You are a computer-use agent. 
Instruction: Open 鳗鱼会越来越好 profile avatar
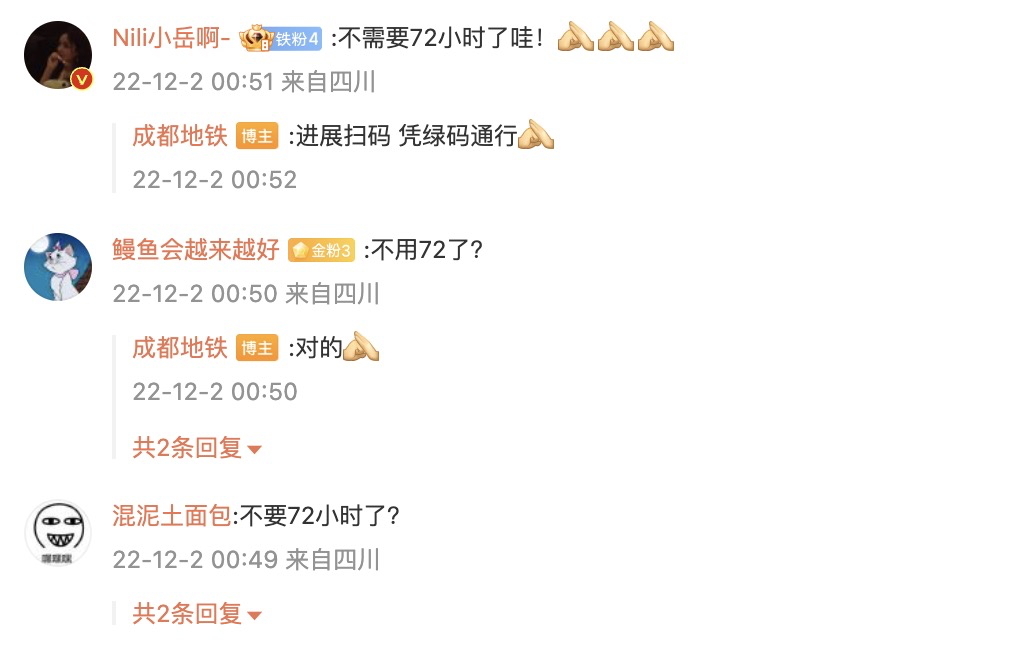pyautogui.click(x=58, y=267)
